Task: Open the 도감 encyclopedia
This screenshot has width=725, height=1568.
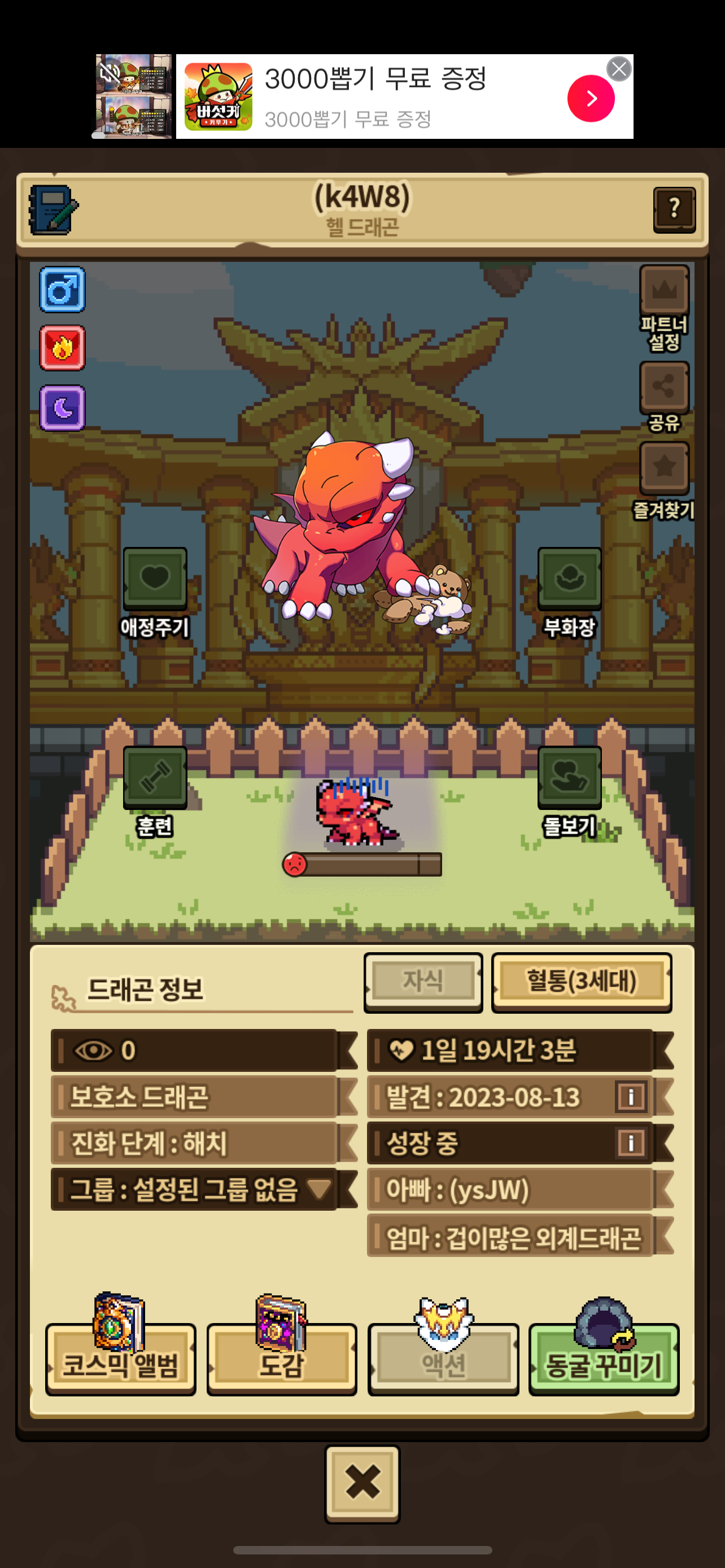Action: [281, 1359]
